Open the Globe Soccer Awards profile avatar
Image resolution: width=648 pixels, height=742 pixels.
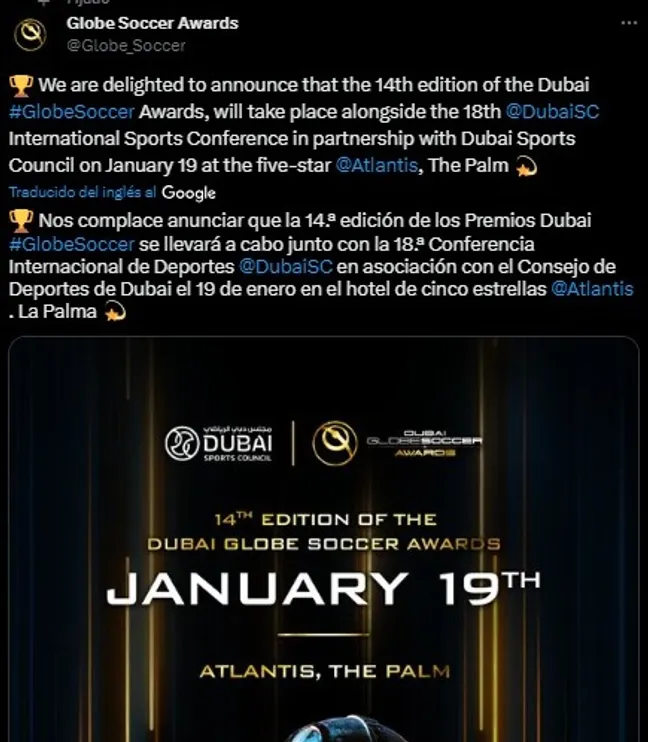[33, 33]
